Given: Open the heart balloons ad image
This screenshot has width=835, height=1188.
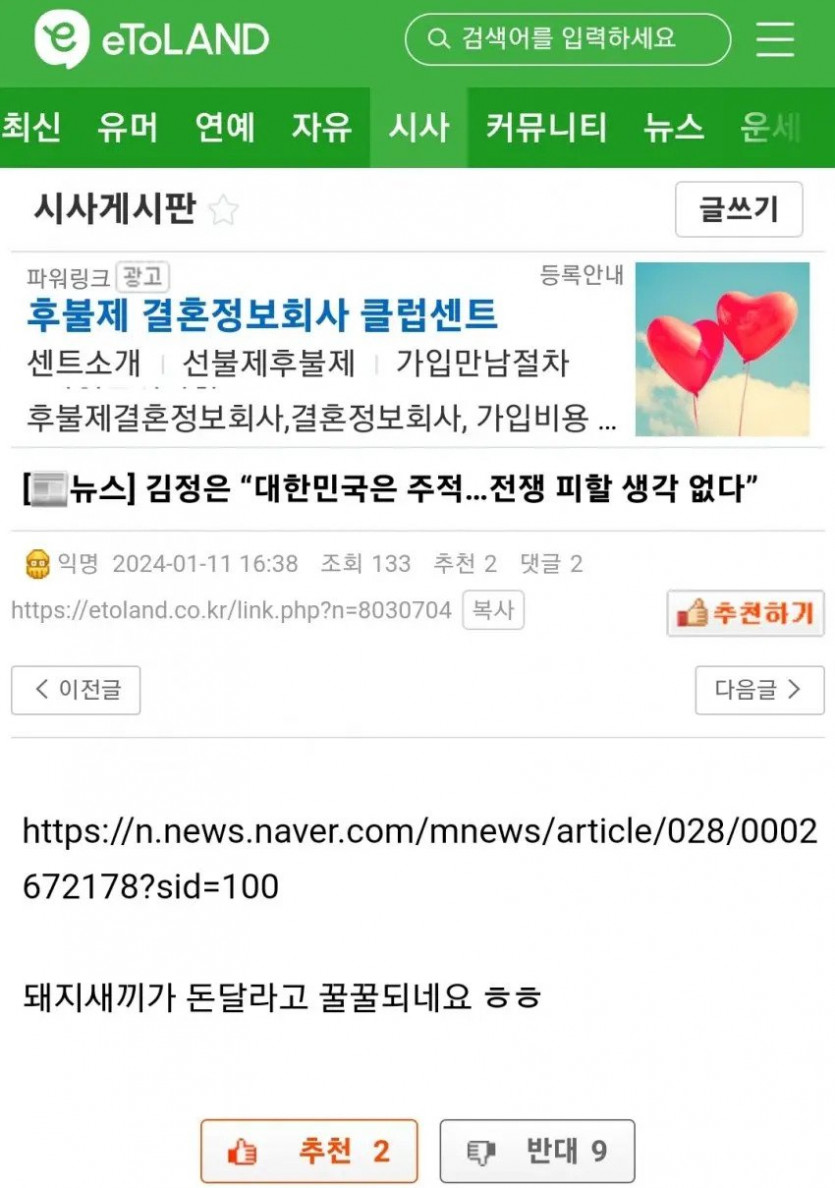Looking at the screenshot, I should [722, 349].
